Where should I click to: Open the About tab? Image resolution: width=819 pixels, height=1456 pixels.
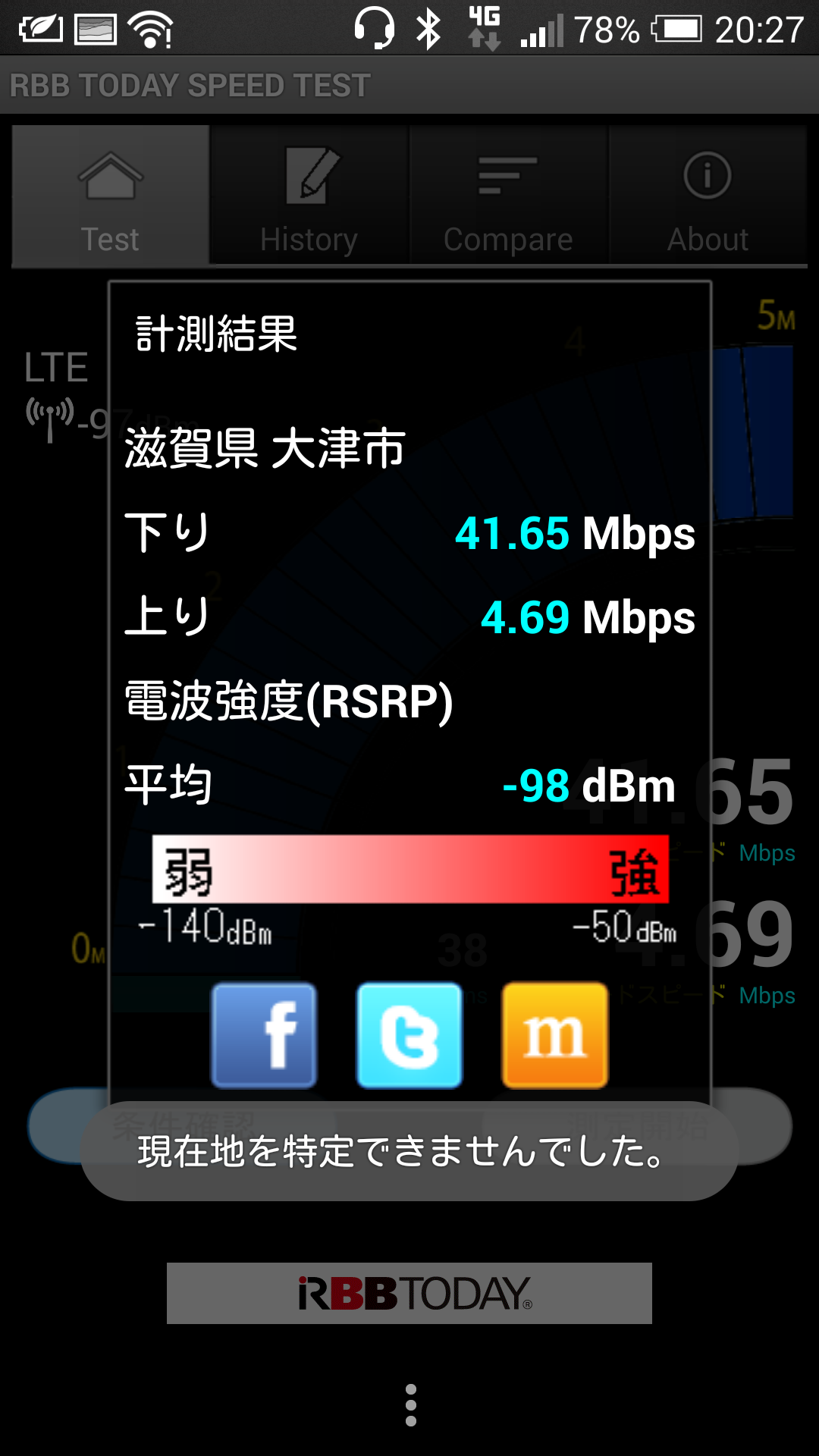point(708,196)
